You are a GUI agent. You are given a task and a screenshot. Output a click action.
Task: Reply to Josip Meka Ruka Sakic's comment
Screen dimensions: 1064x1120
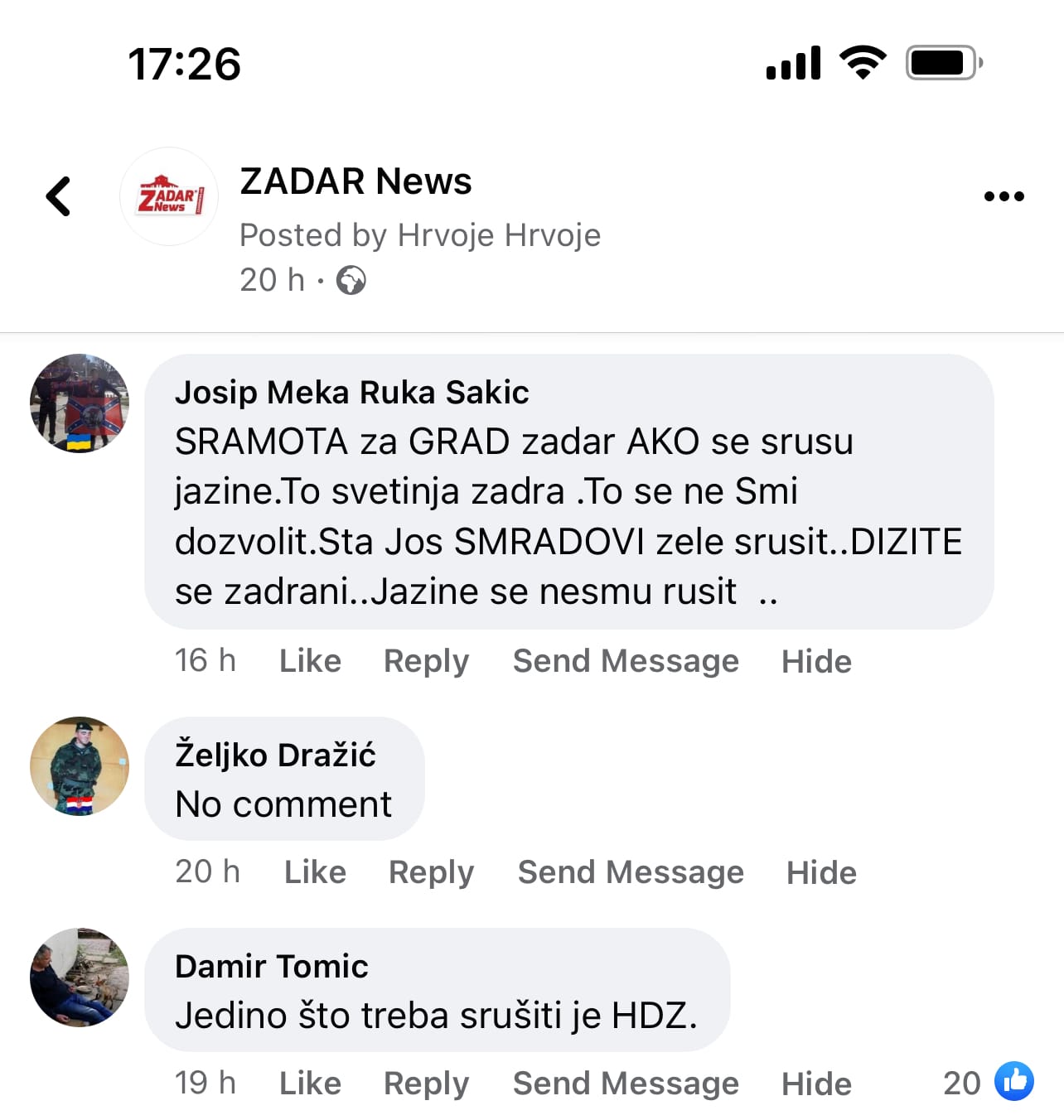[426, 661]
